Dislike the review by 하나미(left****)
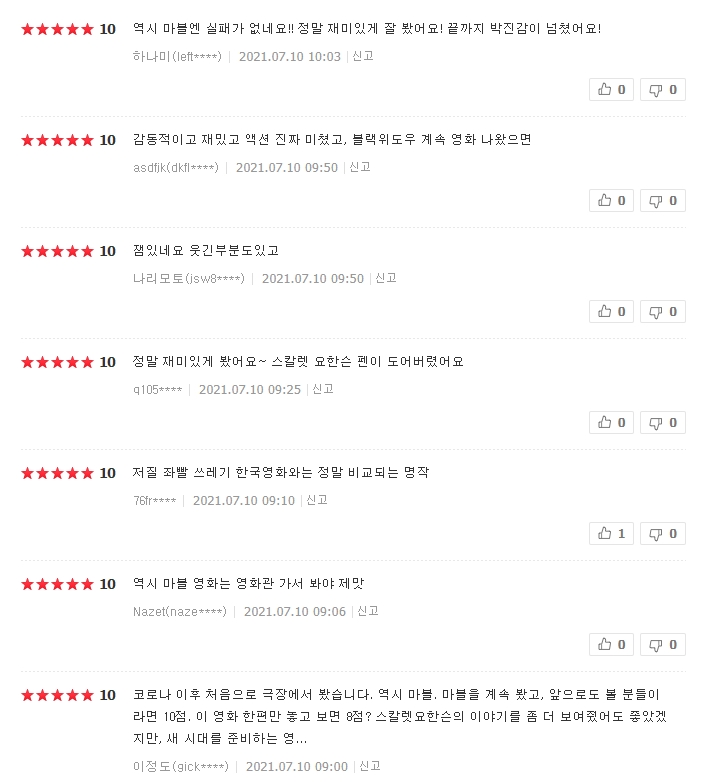 (x=663, y=90)
